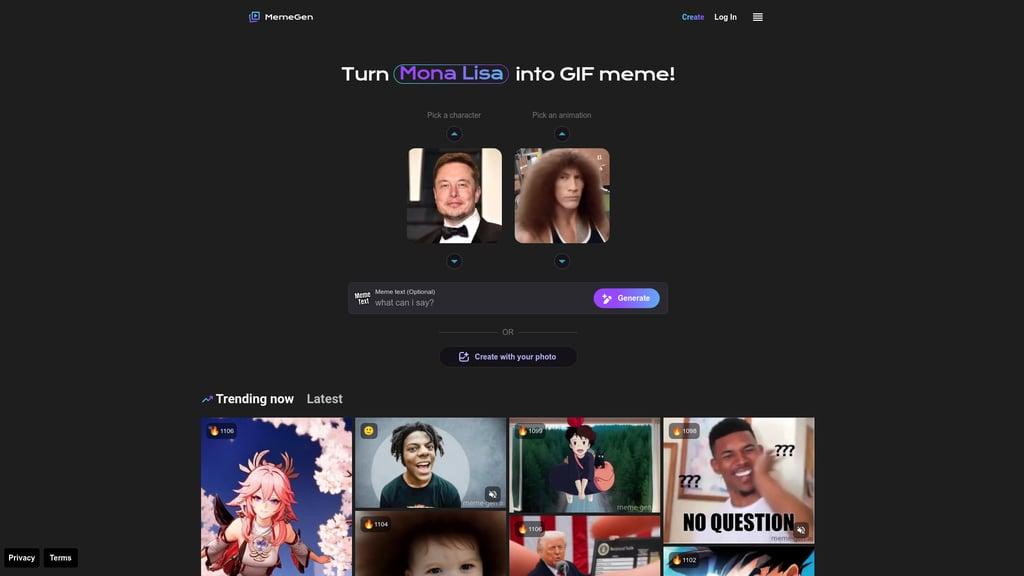Switch to the Latest tab
Screen dimensions: 1024x576
tap(324, 399)
